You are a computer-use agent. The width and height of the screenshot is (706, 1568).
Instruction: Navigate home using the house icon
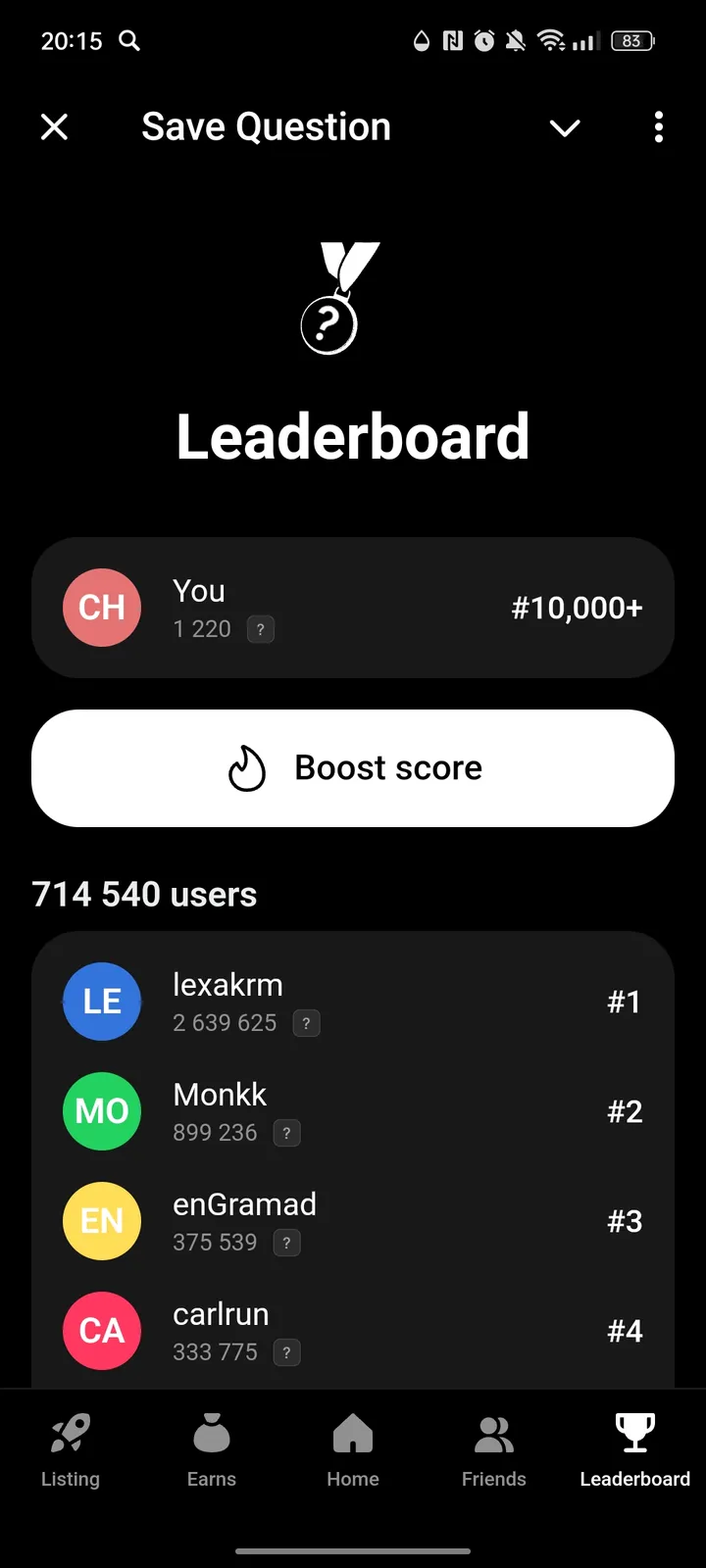(x=352, y=1433)
